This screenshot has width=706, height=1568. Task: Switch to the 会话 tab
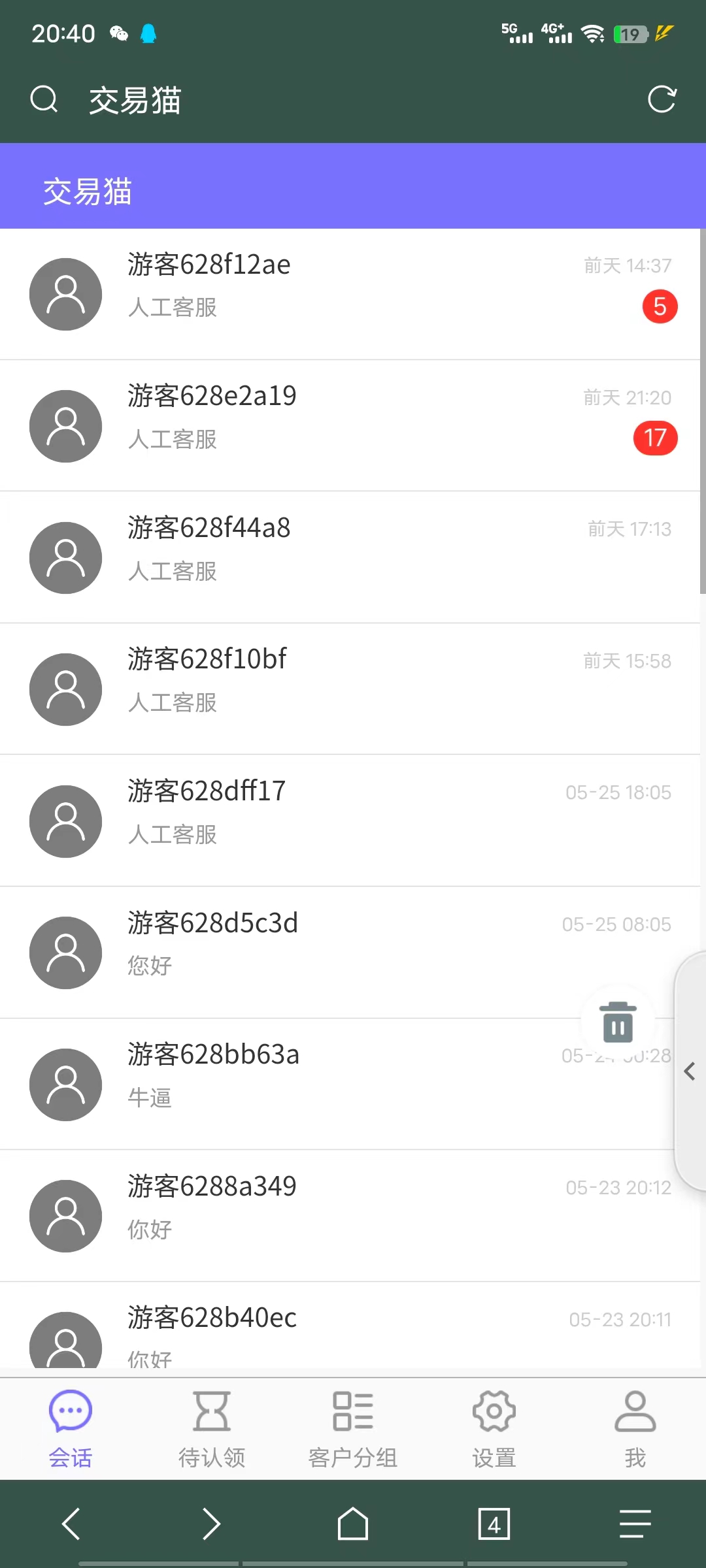tap(71, 1429)
